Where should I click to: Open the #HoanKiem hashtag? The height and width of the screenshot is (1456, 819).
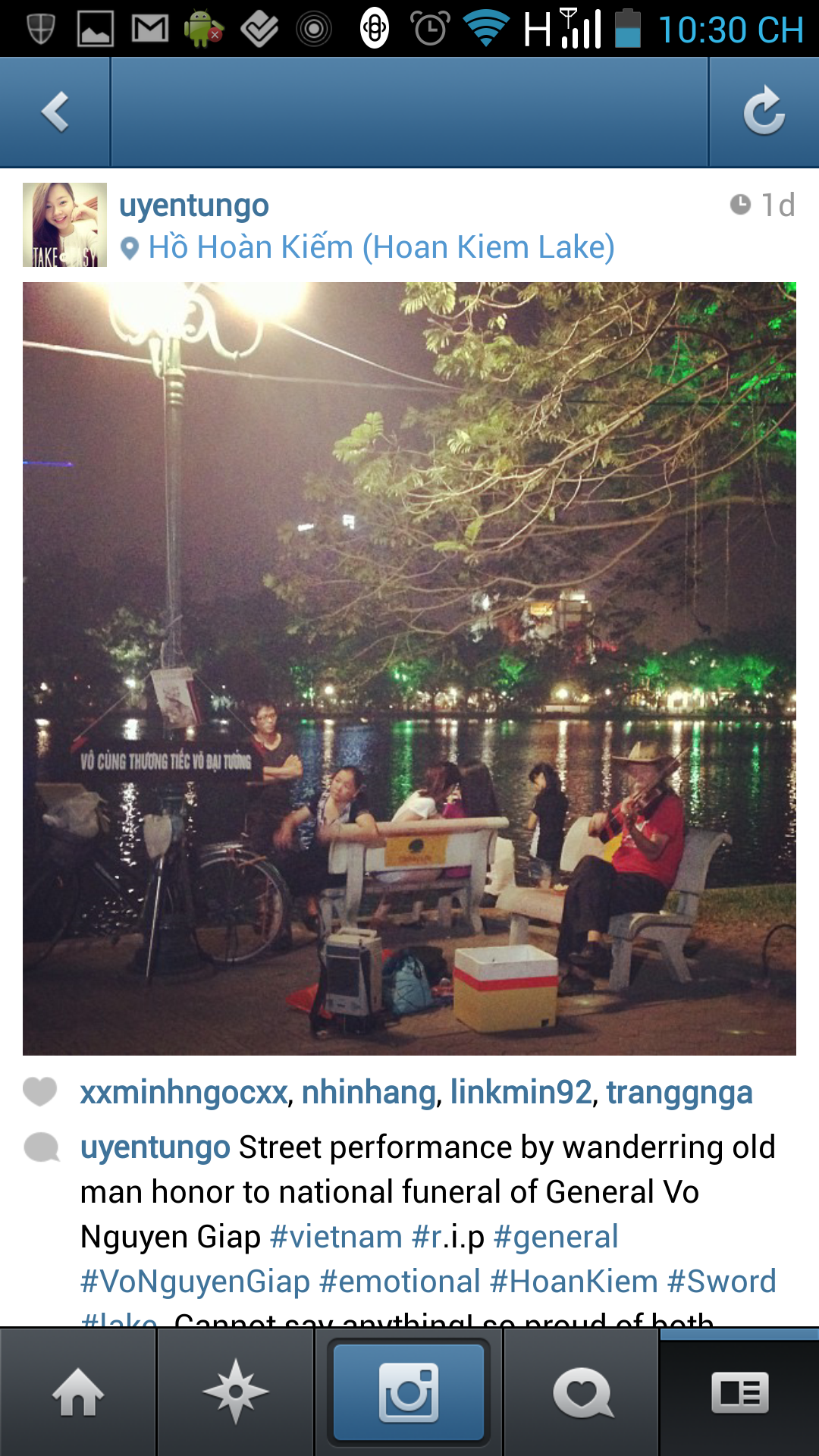point(573,1282)
